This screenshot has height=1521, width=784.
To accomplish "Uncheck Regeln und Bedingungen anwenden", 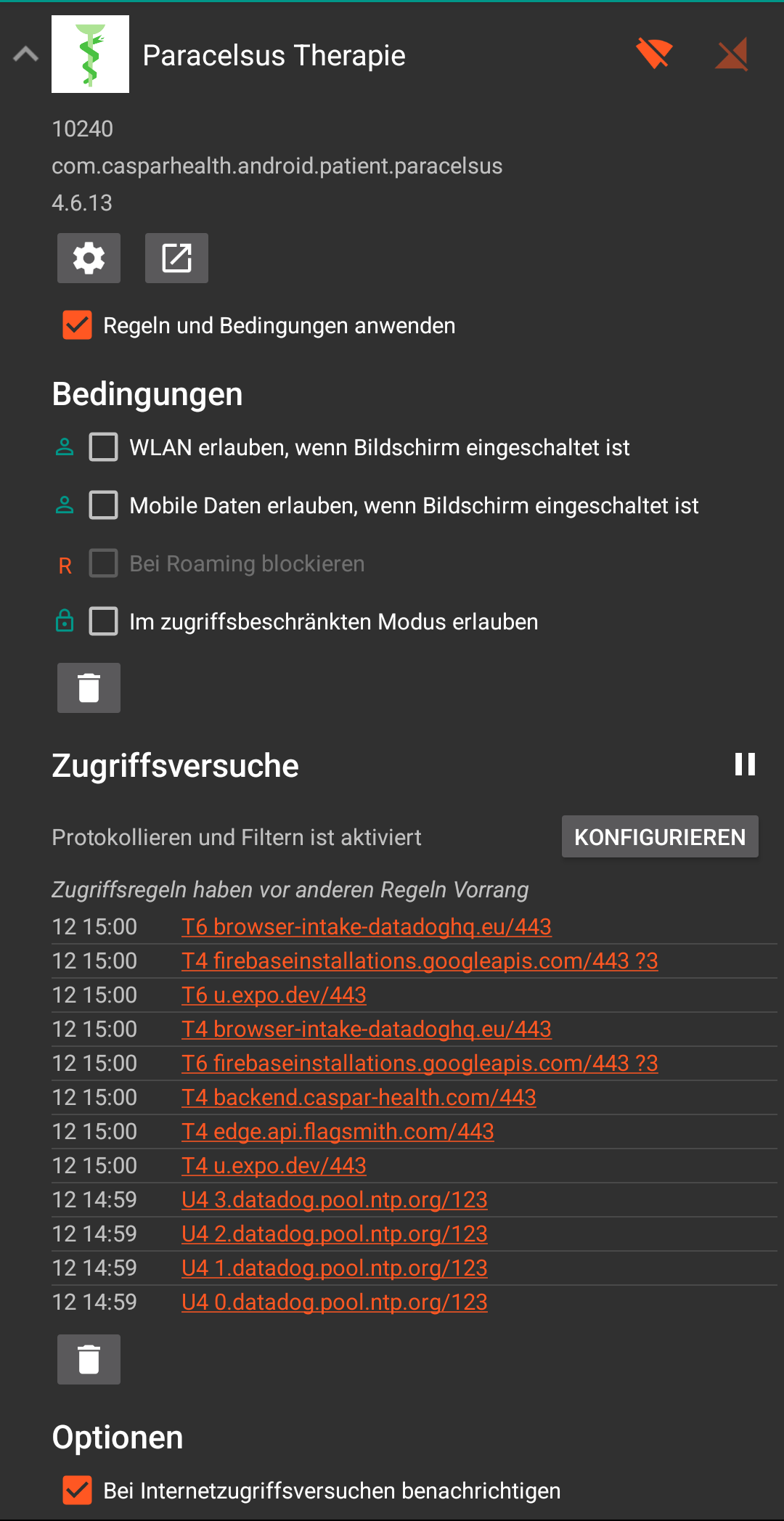I will point(77,325).
